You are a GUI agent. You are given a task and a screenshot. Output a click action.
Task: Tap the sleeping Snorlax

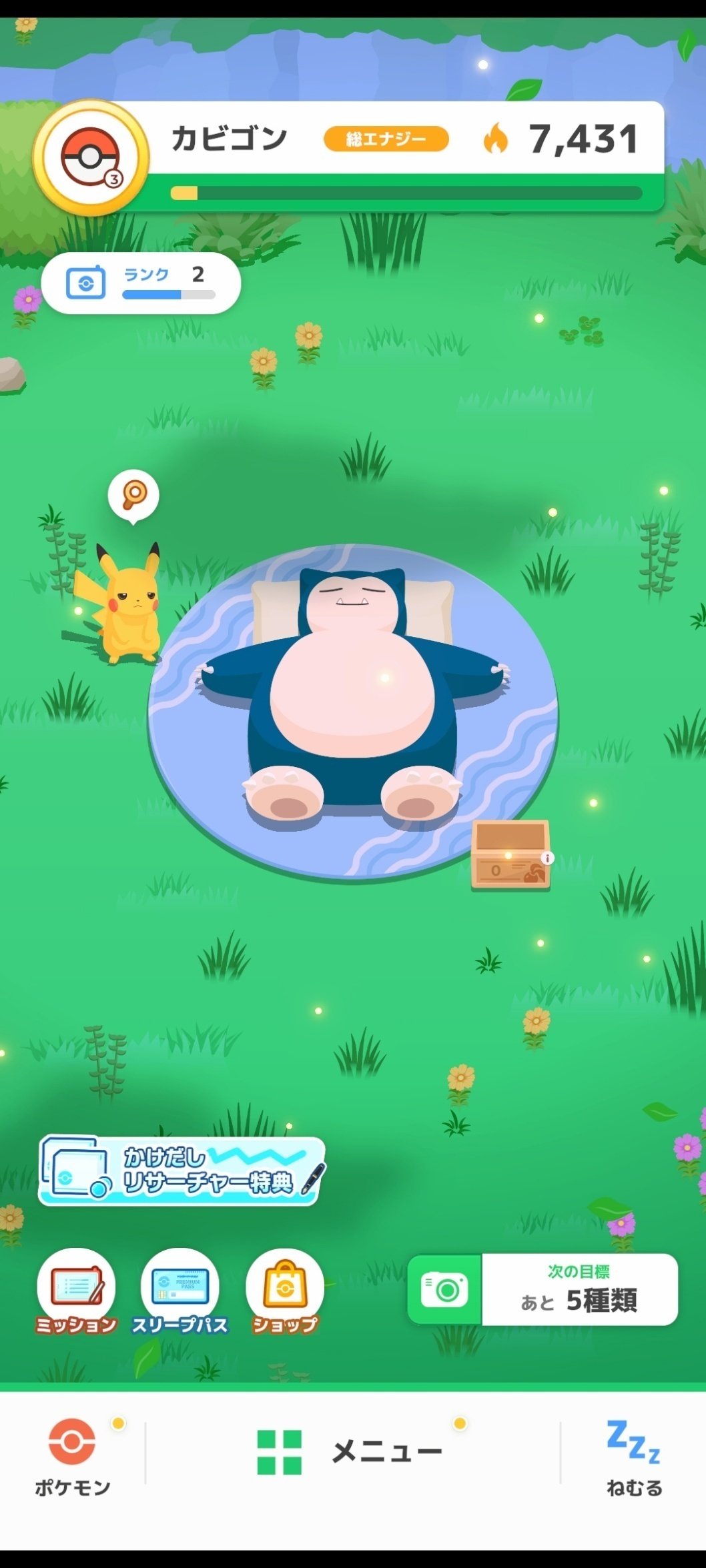(x=352, y=694)
